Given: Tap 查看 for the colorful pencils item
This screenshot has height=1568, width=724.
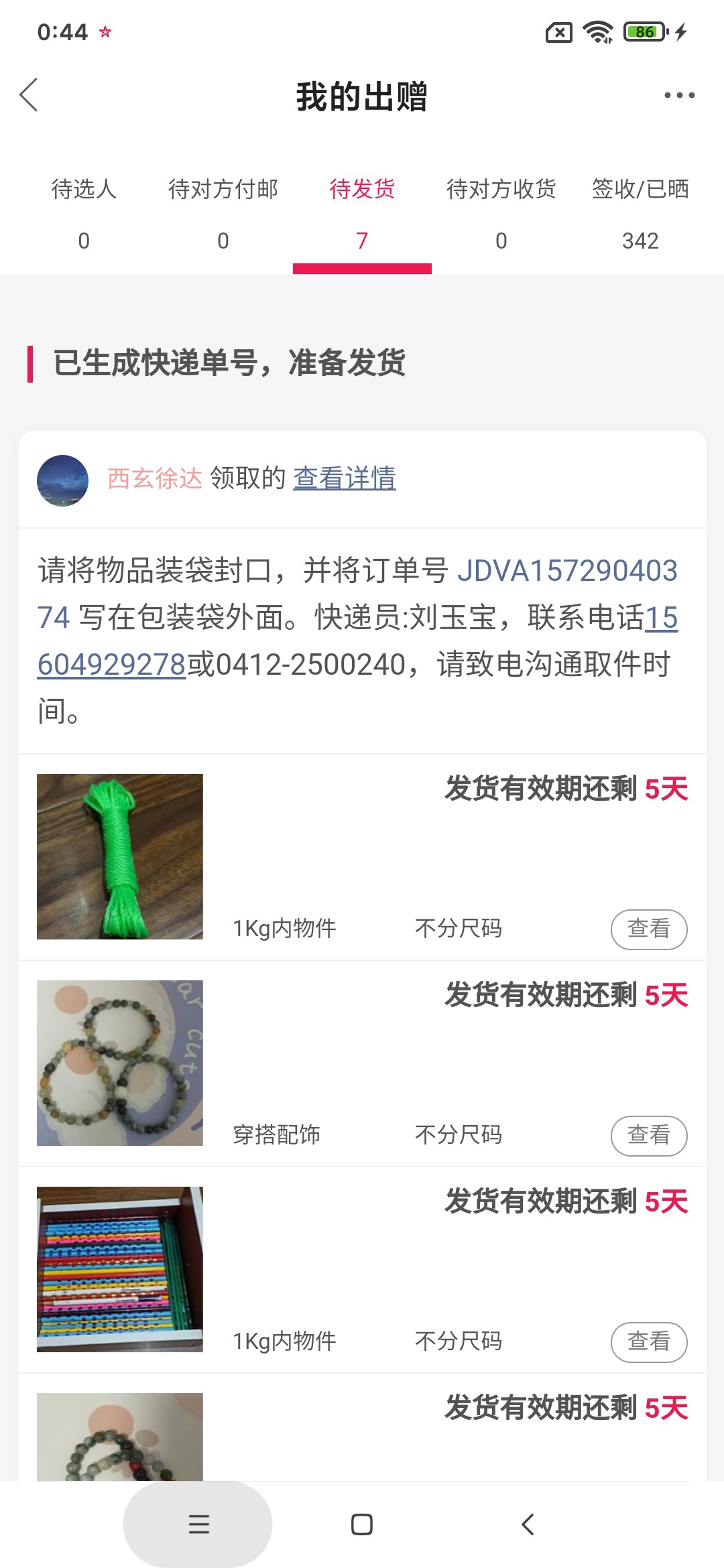Looking at the screenshot, I should pyautogui.click(x=648, y=1342).
